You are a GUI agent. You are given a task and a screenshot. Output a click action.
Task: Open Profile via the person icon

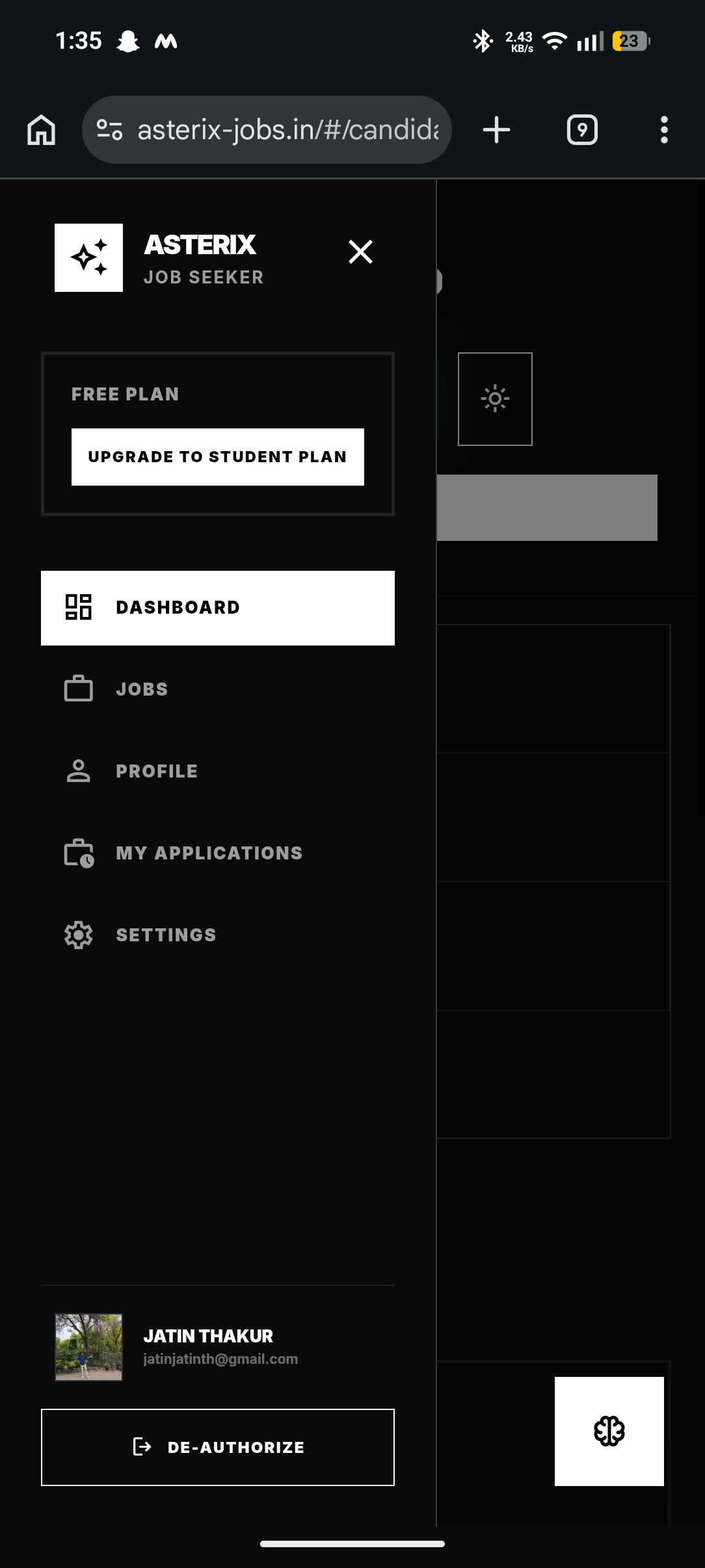tap(78, 770)
